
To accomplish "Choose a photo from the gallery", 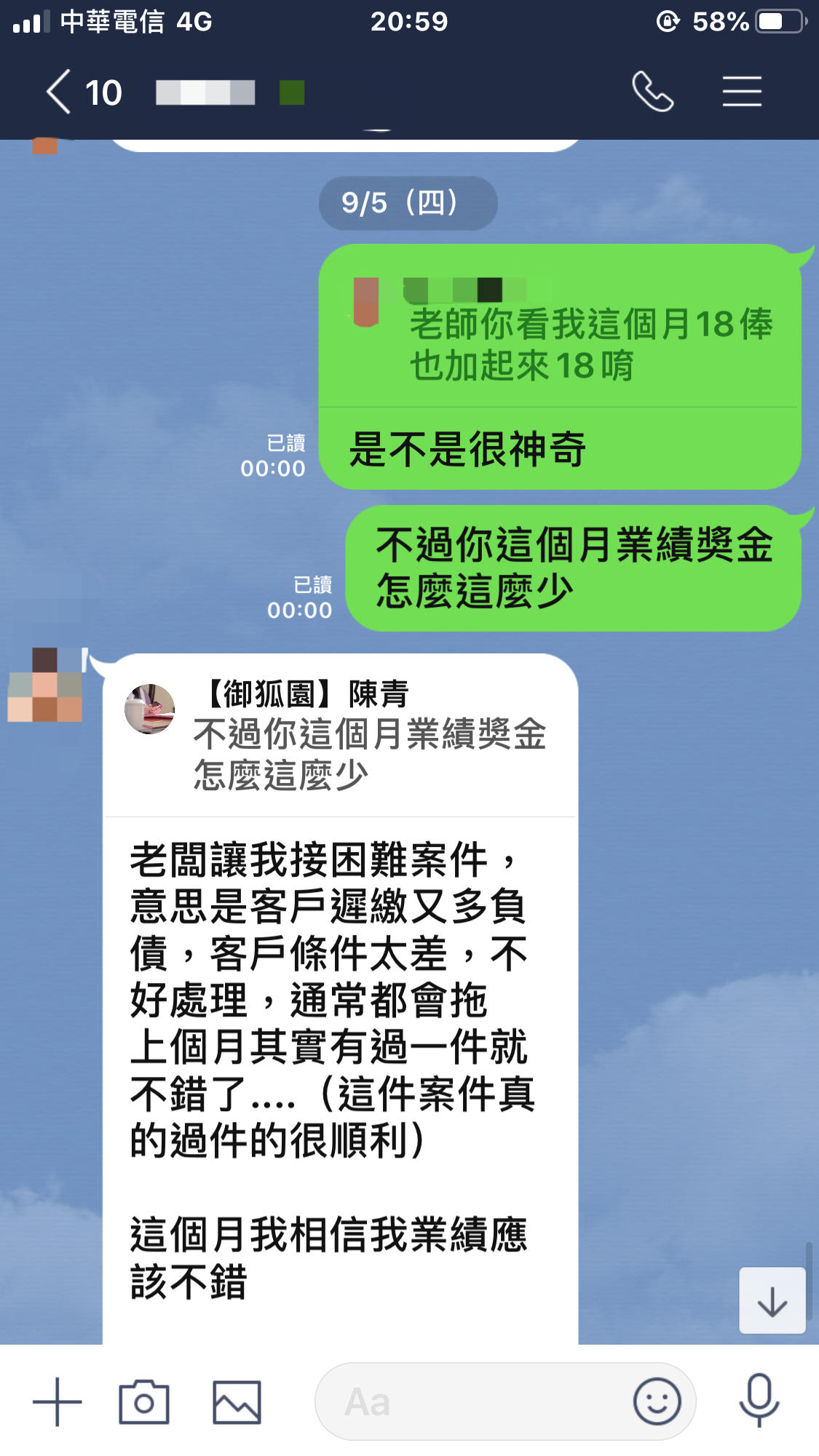I will coord(237,1401).
